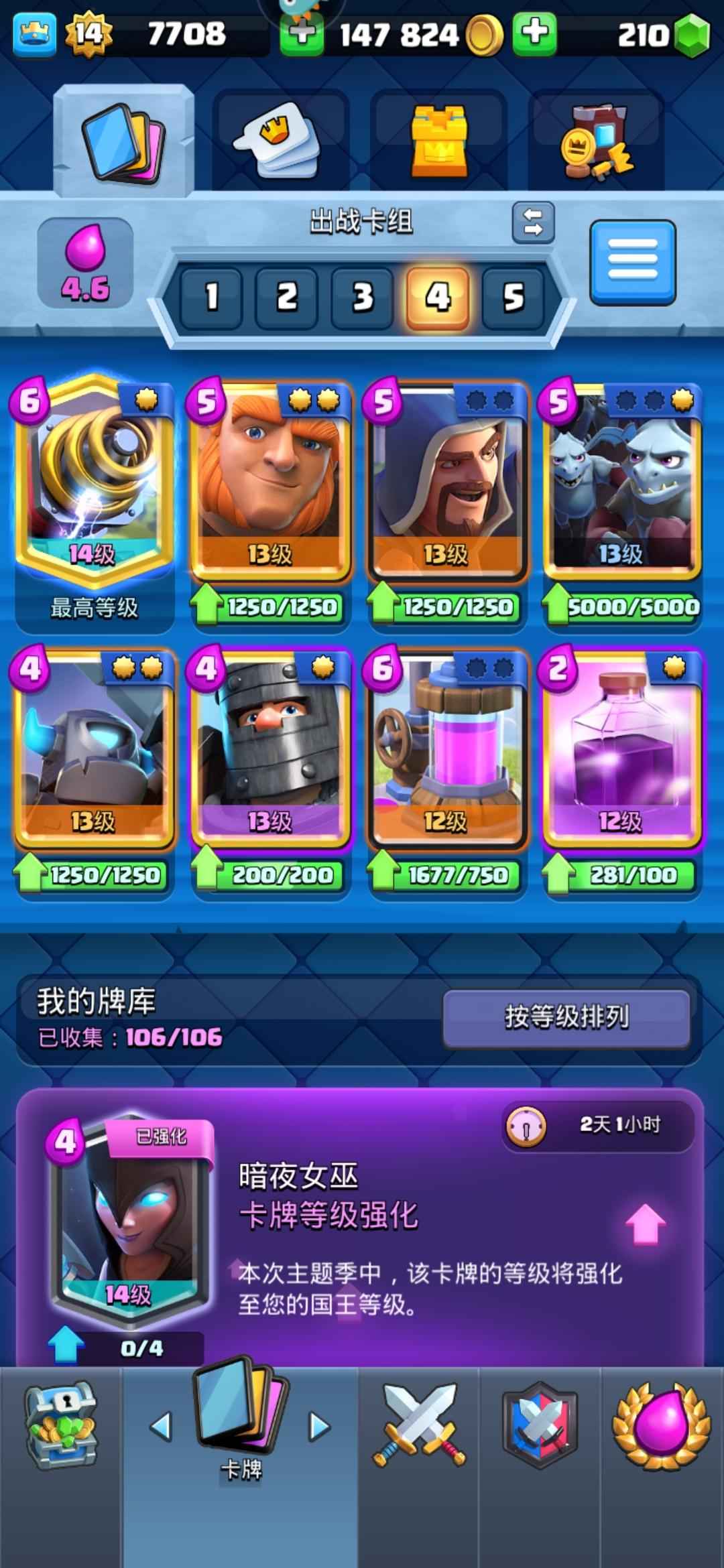Viewport: 724px width, 1568px height.
Task: Open the level 14 Sparky card
Action: 94,482
